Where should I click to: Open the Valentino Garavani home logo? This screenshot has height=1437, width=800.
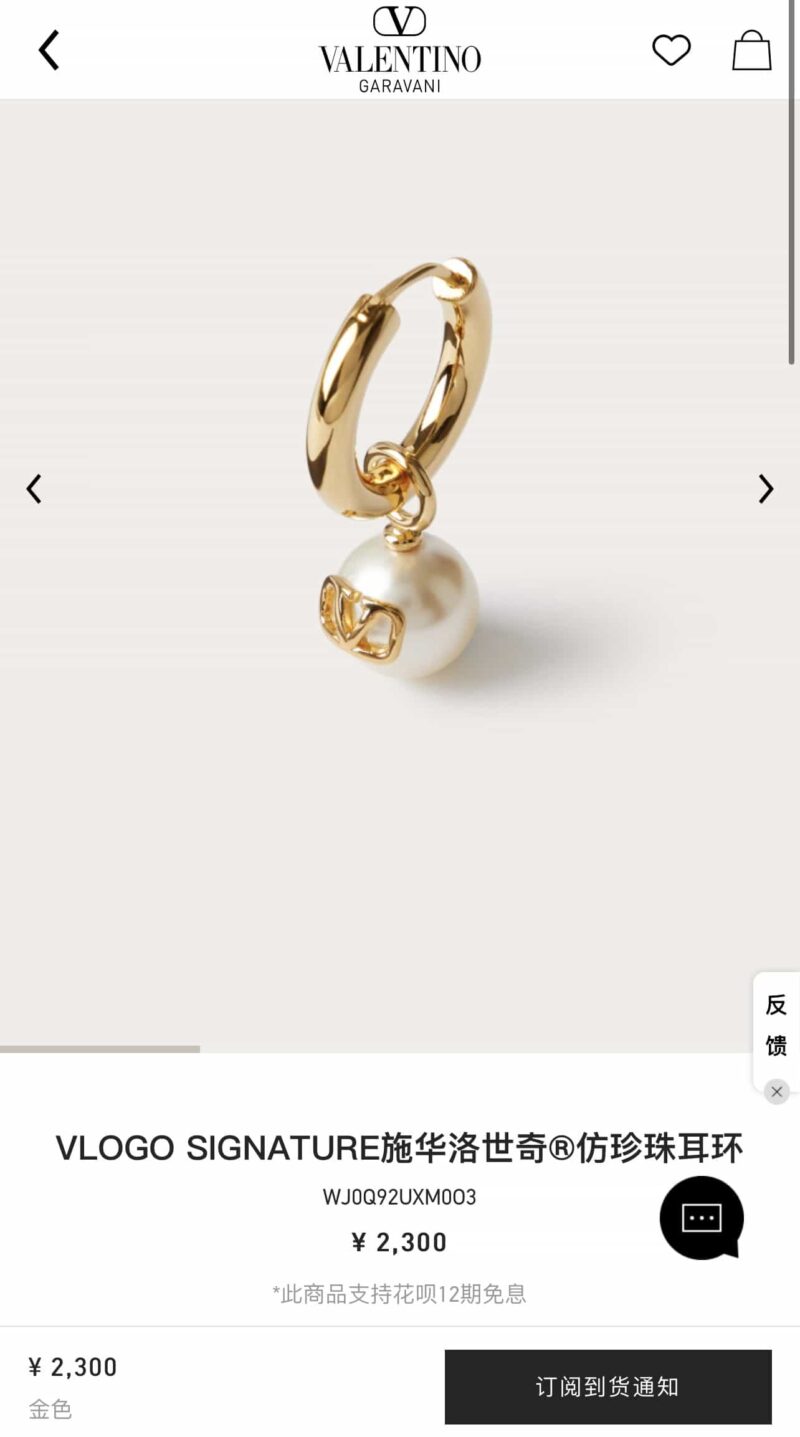pos(400,49)
